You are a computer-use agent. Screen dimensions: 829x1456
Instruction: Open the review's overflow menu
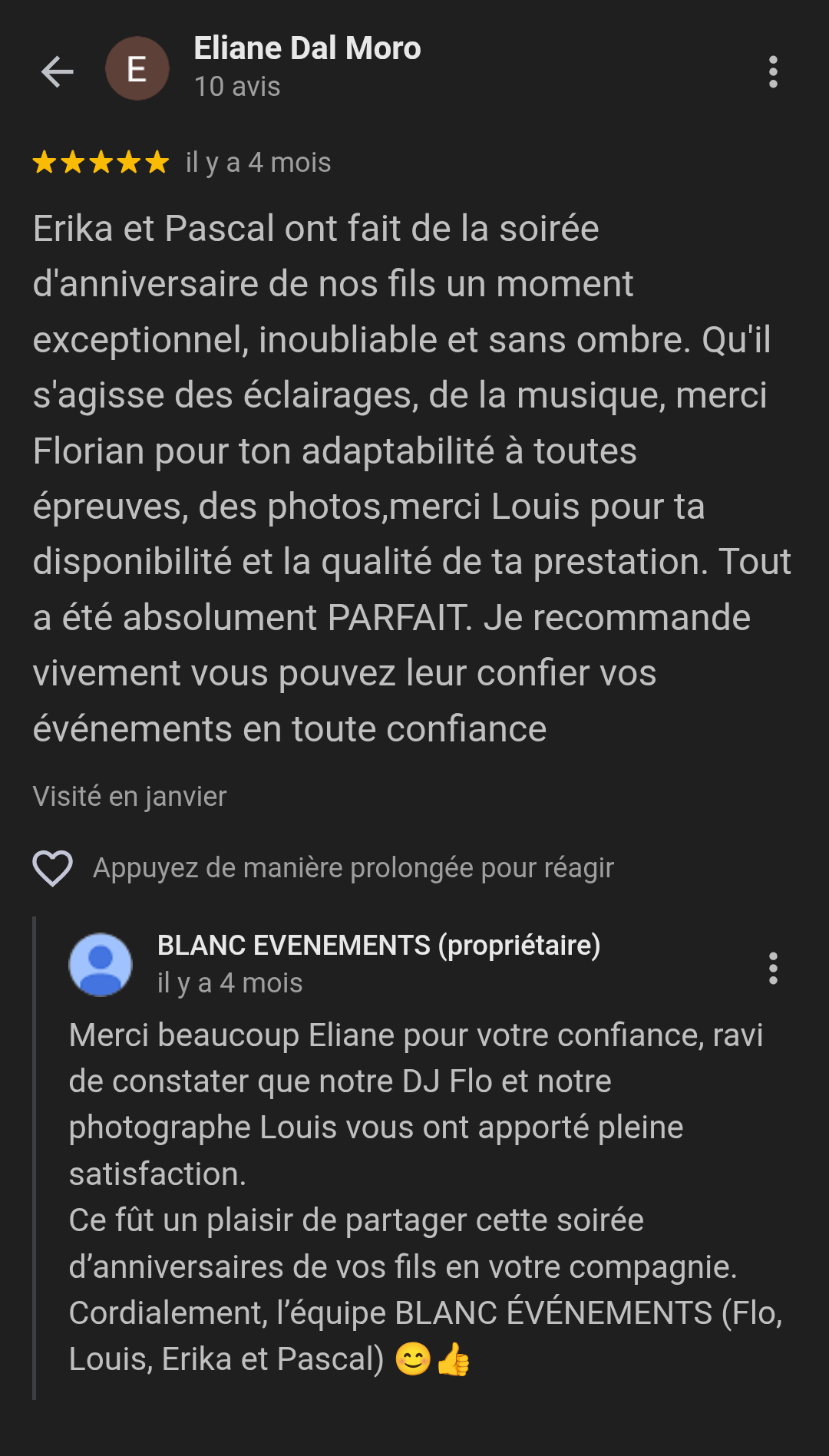point(773,72)
